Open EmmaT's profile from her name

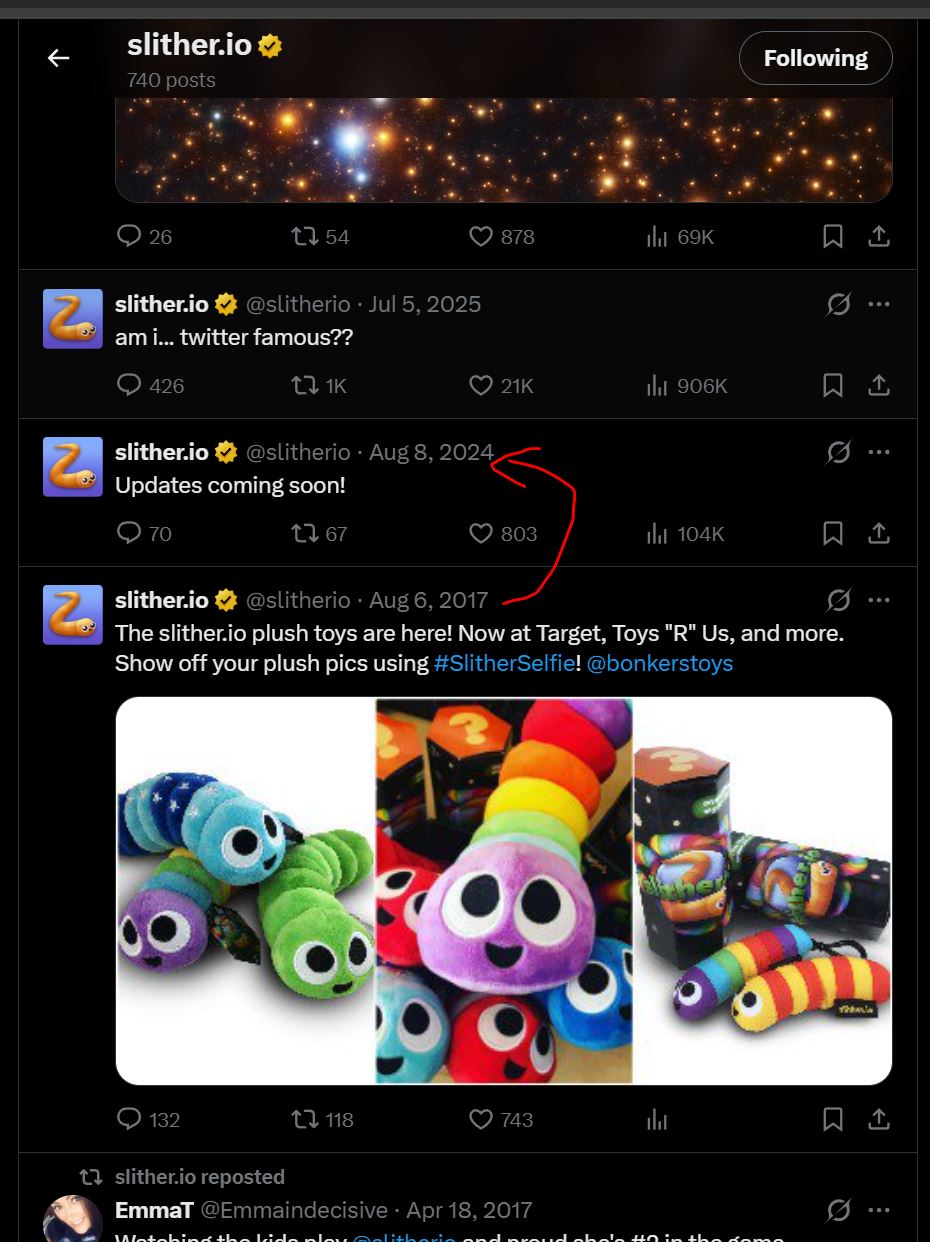pyautogui.click(x=153, y=1210)
